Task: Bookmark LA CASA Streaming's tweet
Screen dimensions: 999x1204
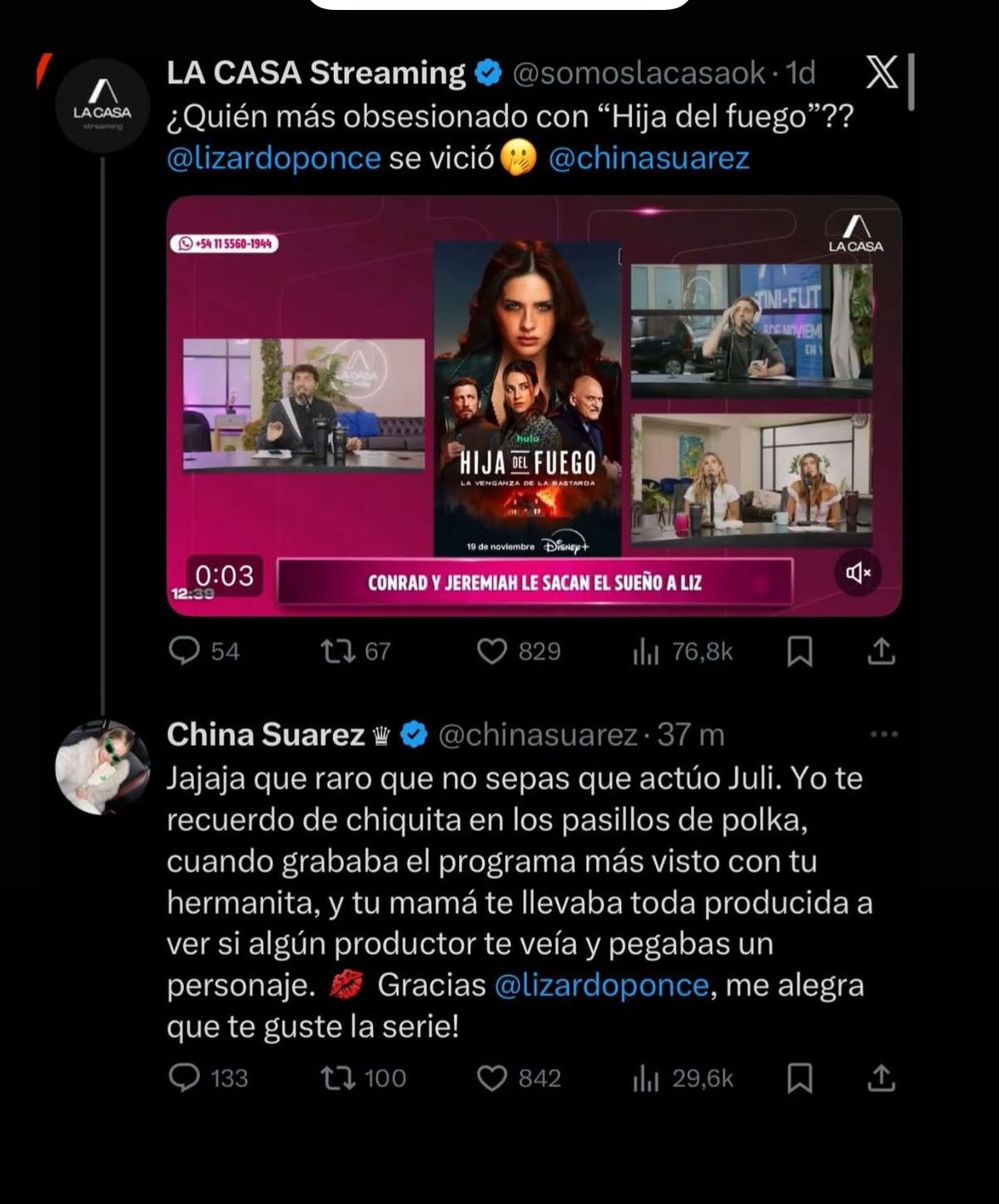Action: [800, 652]
